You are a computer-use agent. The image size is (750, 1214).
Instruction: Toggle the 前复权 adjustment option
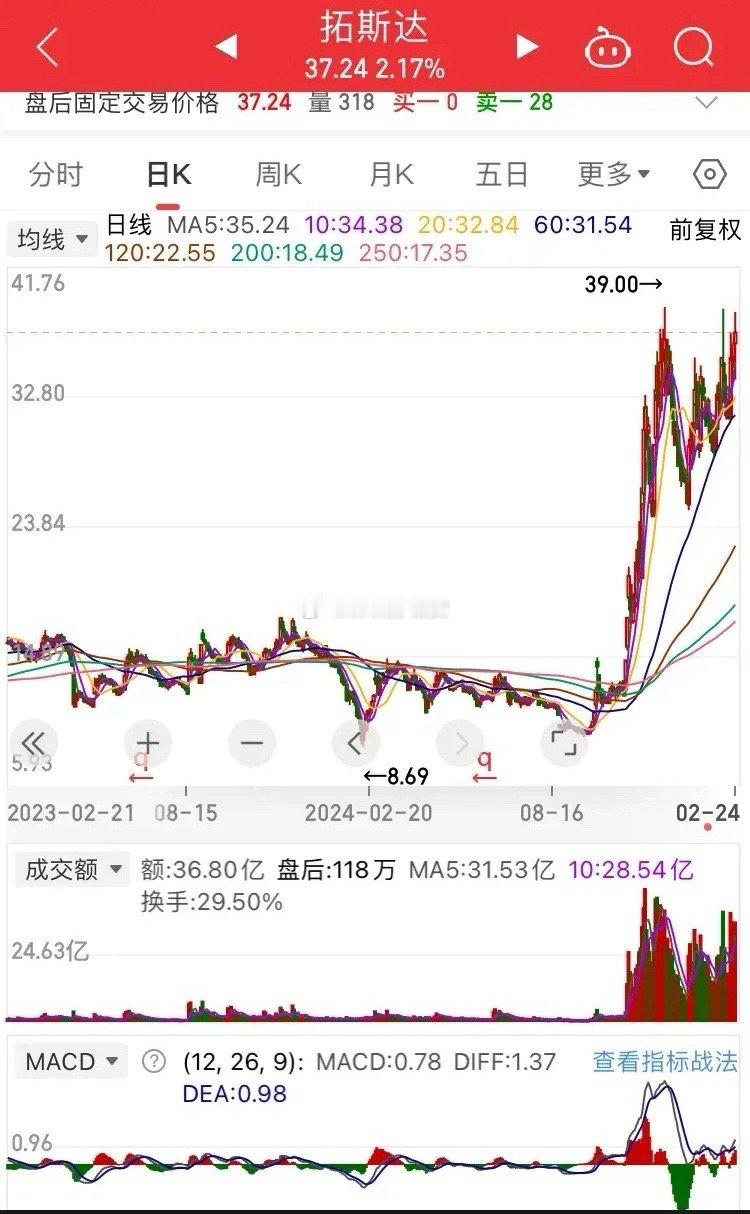(x=705, y=229)
